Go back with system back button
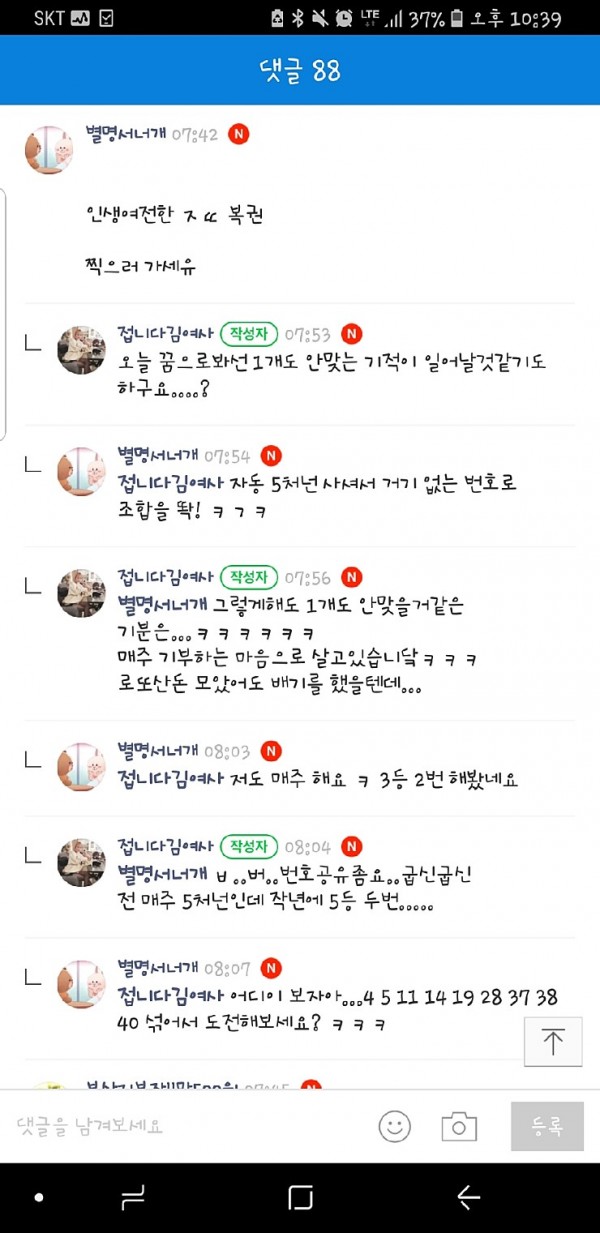This screenshot has height=1233, width=600. tap(468, 1197)
